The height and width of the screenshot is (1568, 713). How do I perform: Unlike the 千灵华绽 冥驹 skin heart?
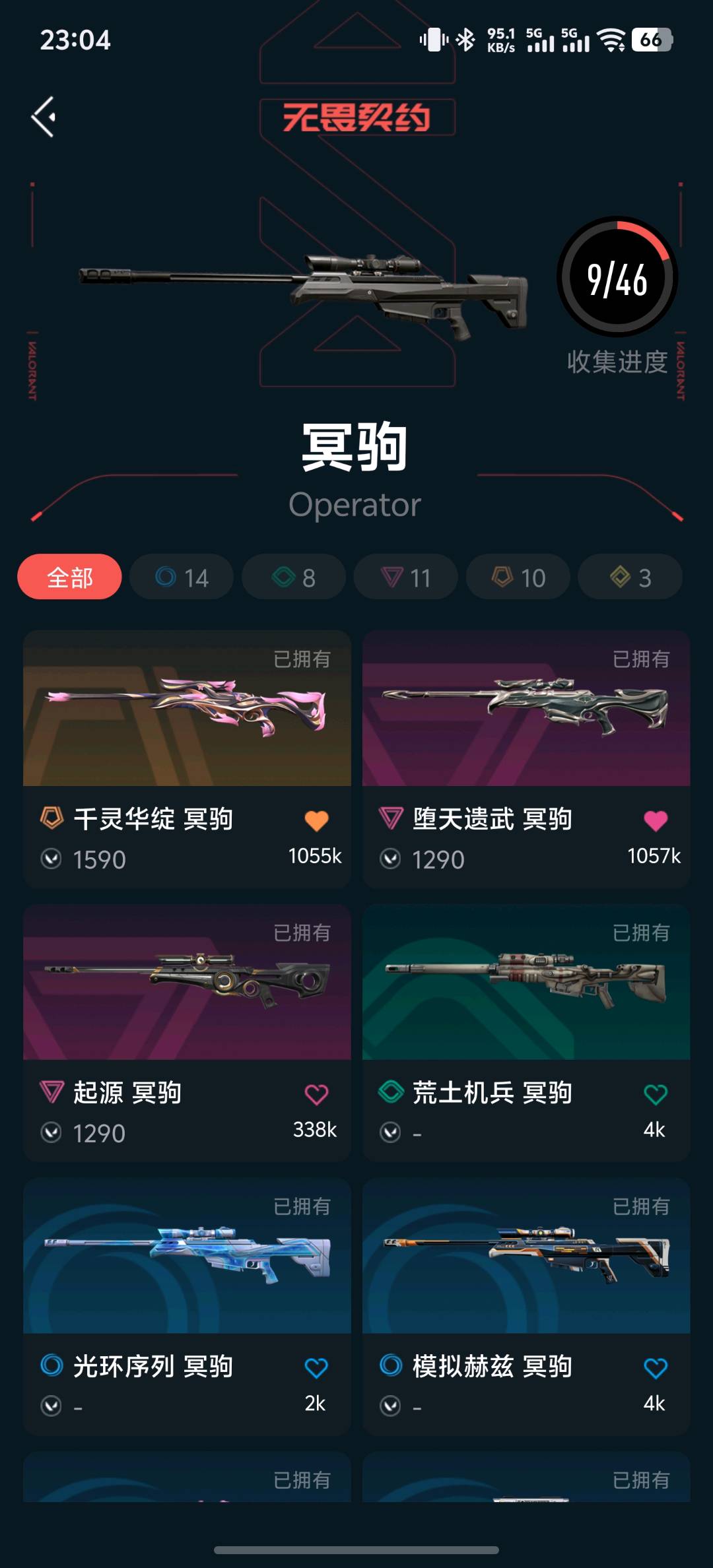(316, 821)
